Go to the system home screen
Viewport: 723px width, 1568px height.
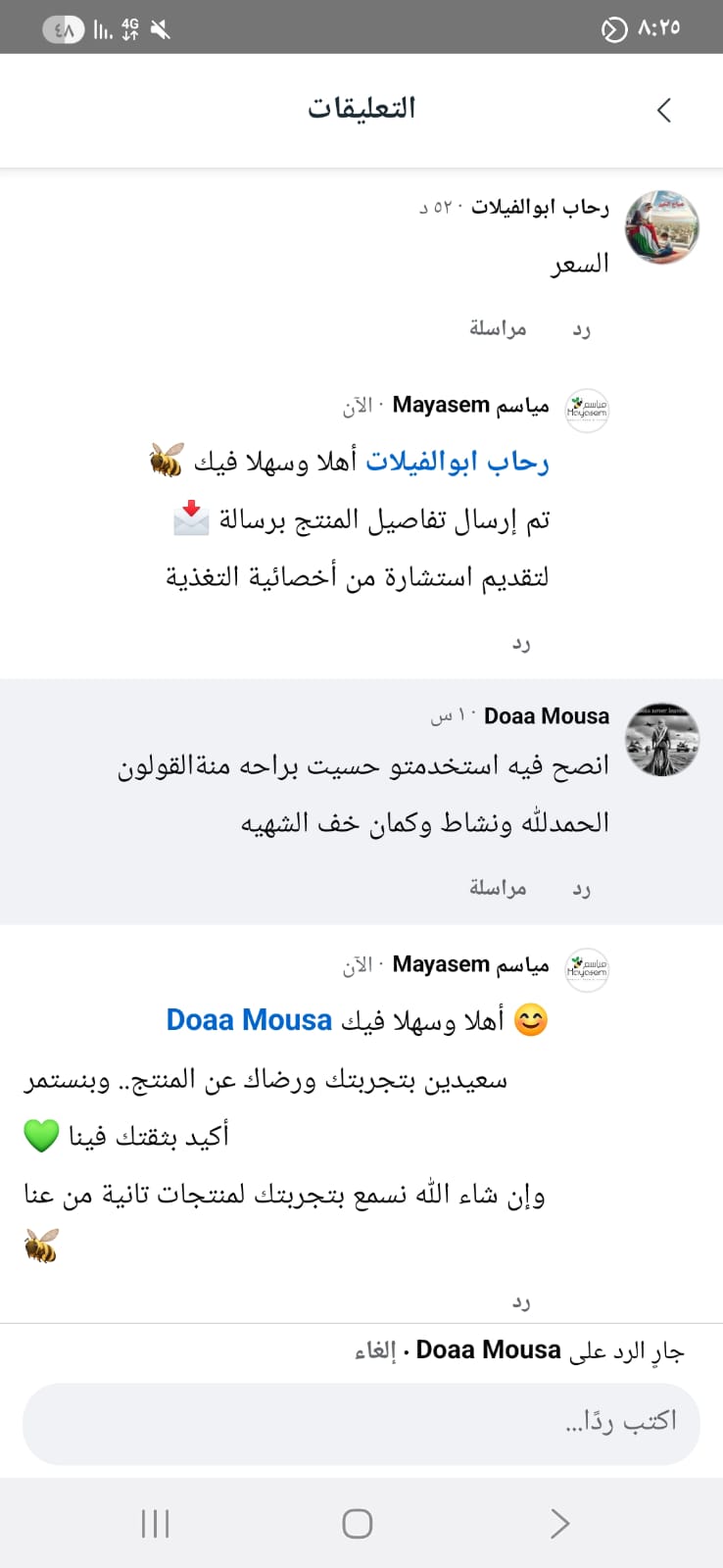(358, 1524)
